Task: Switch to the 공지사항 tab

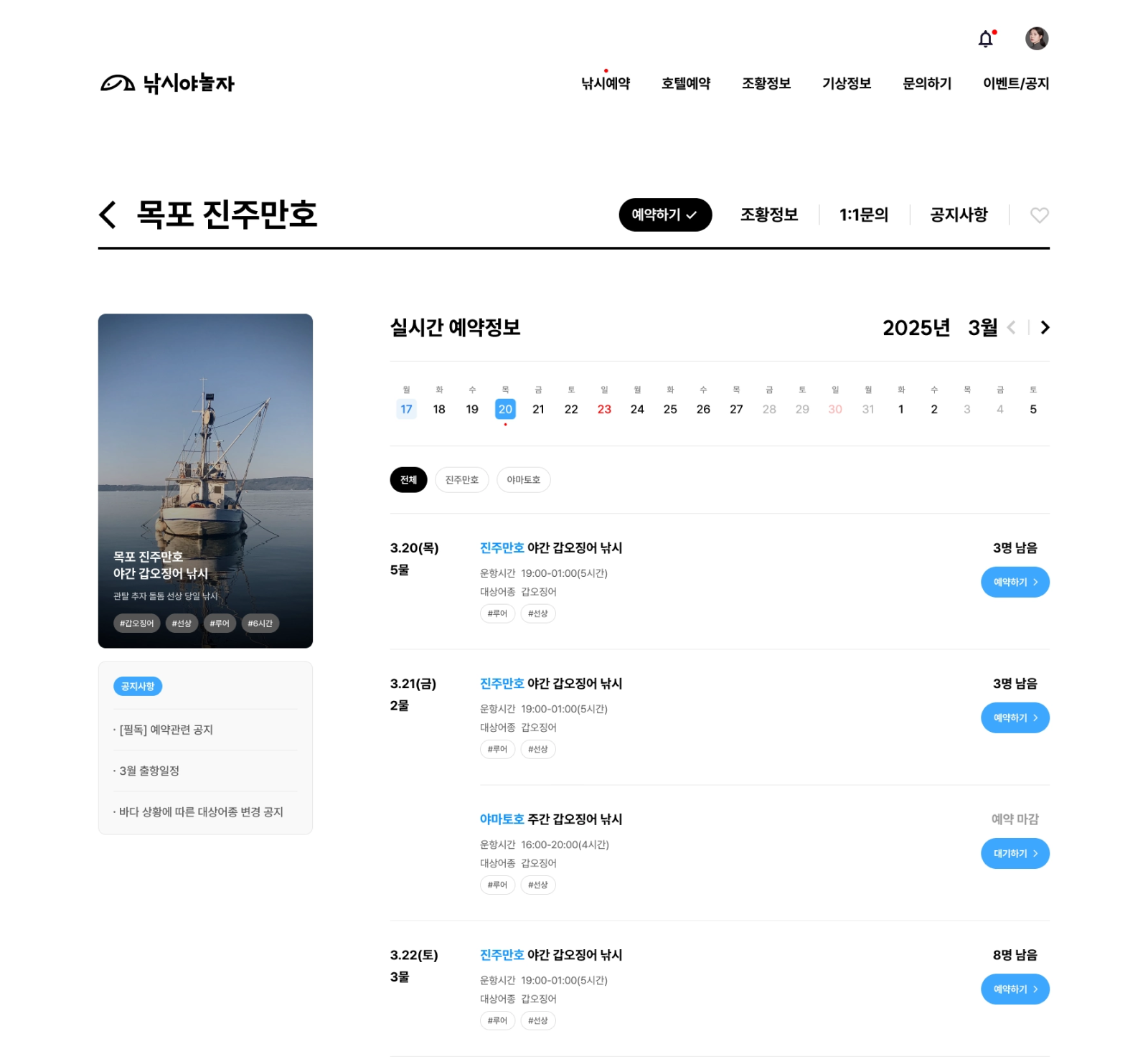Action: pyautogui.click(x=959, y=215)
